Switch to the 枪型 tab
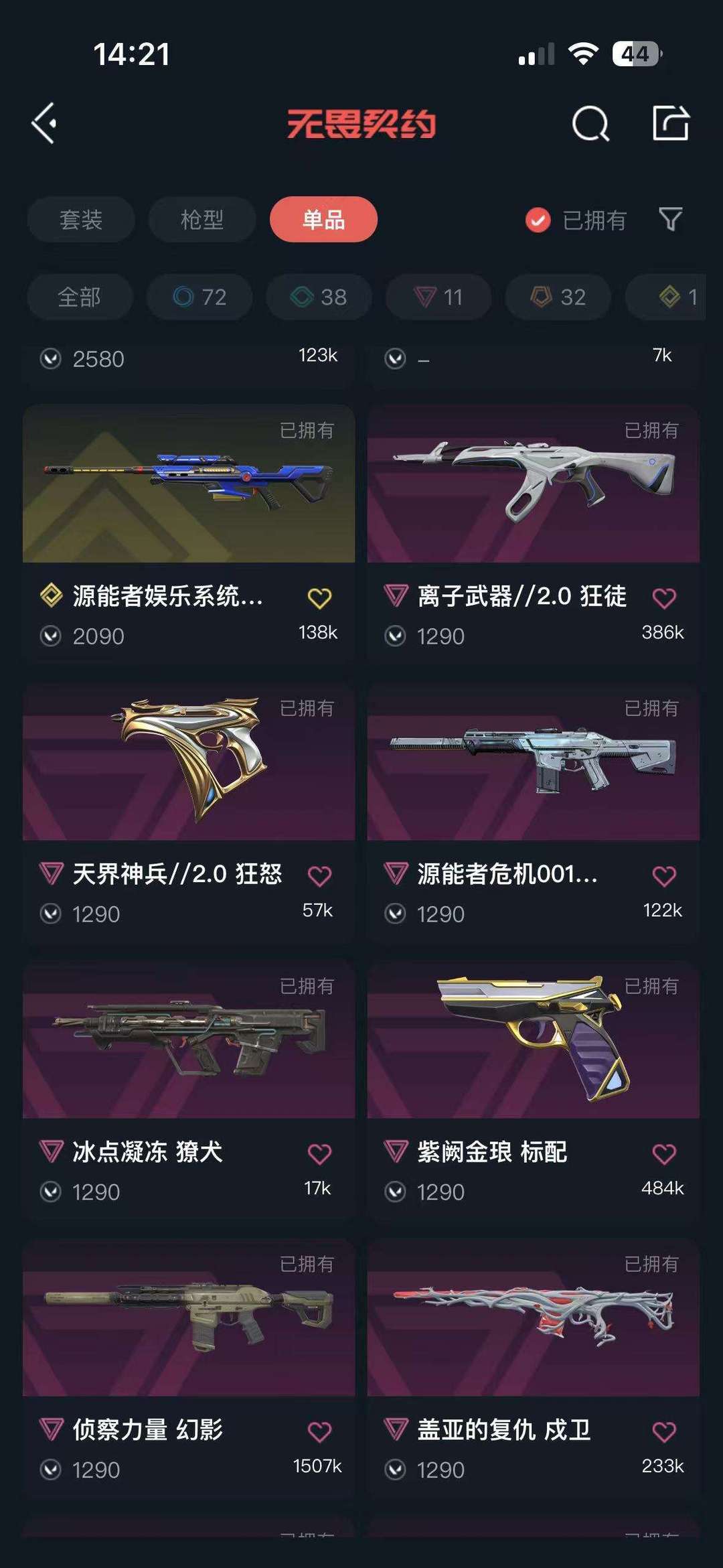This screenshot has height=1568, width=723. [x=202, y=220]
